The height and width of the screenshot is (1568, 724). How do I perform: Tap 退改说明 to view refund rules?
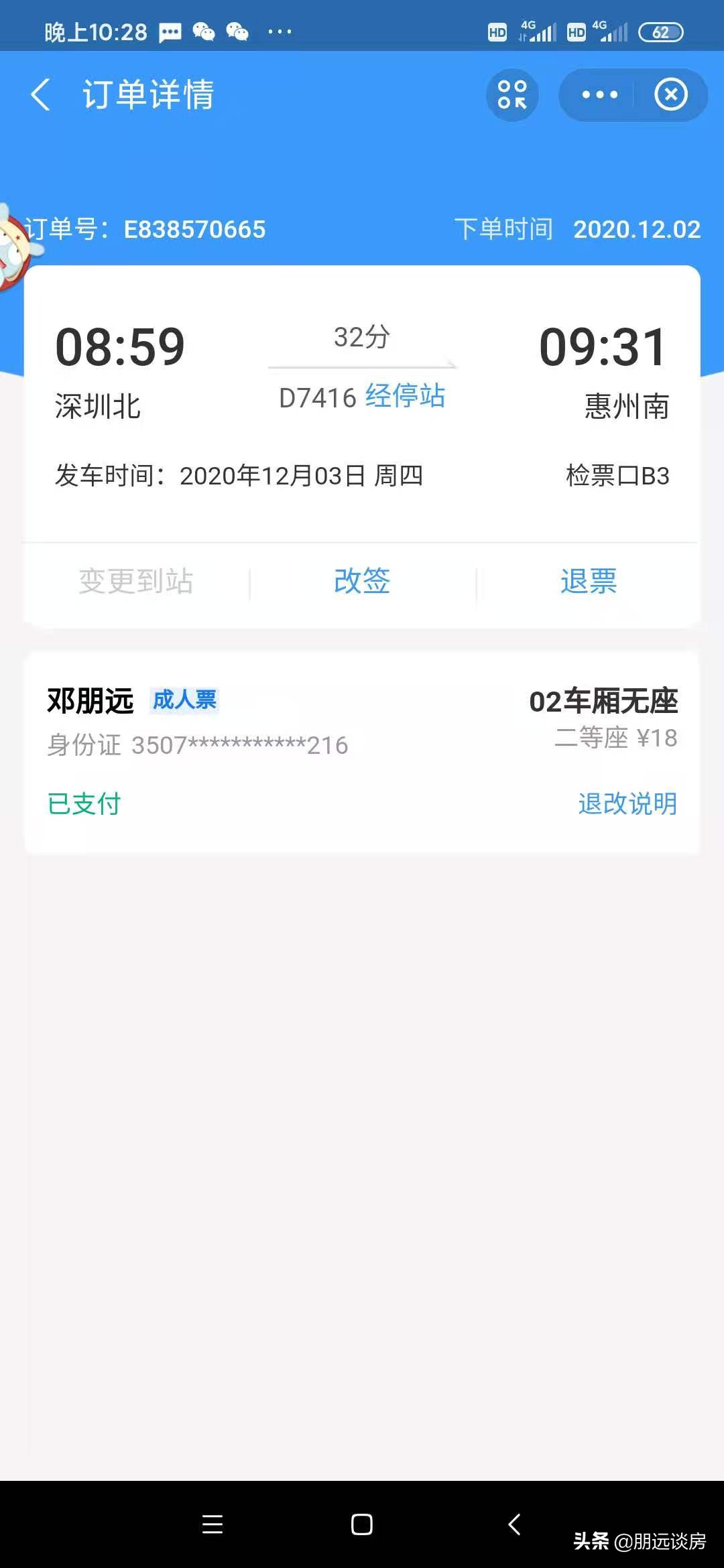click(628, 805)
